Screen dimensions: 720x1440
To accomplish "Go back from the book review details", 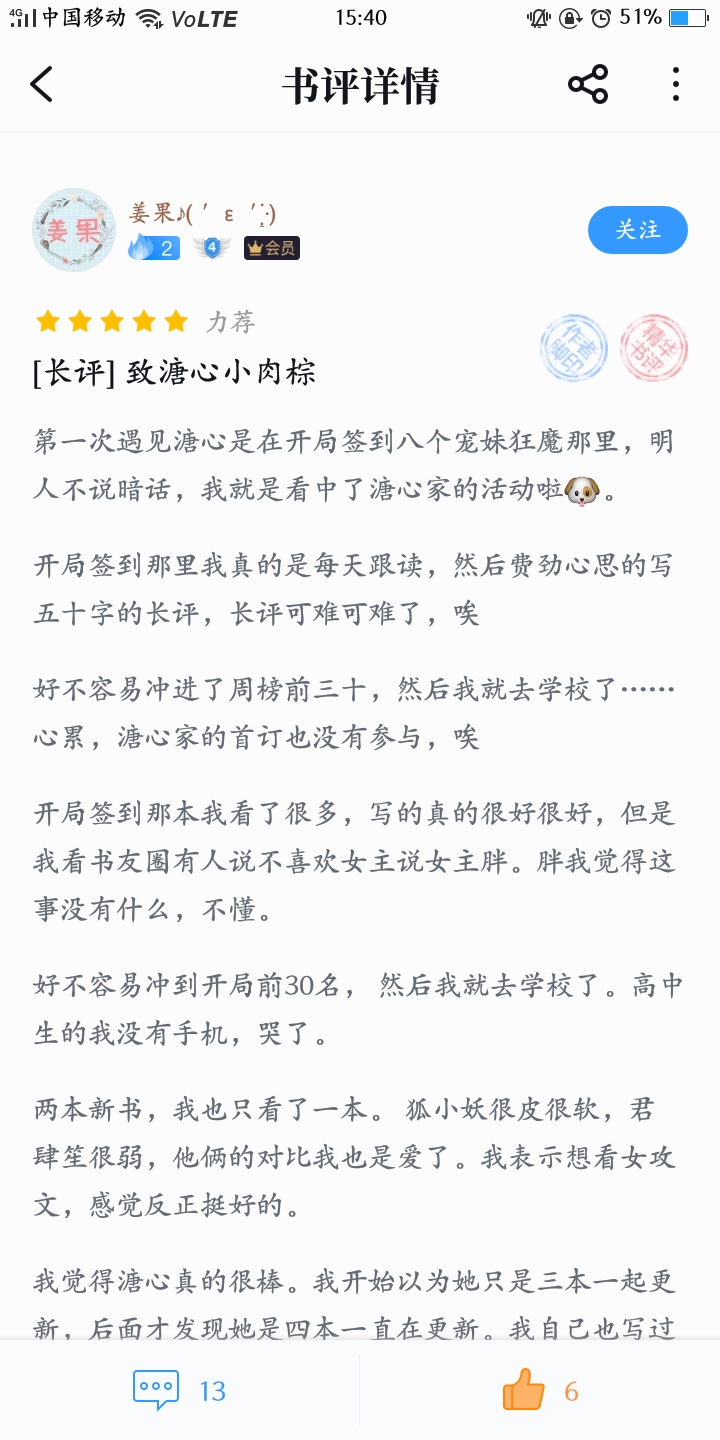I will pyautogui.click(x=41, y=85).
